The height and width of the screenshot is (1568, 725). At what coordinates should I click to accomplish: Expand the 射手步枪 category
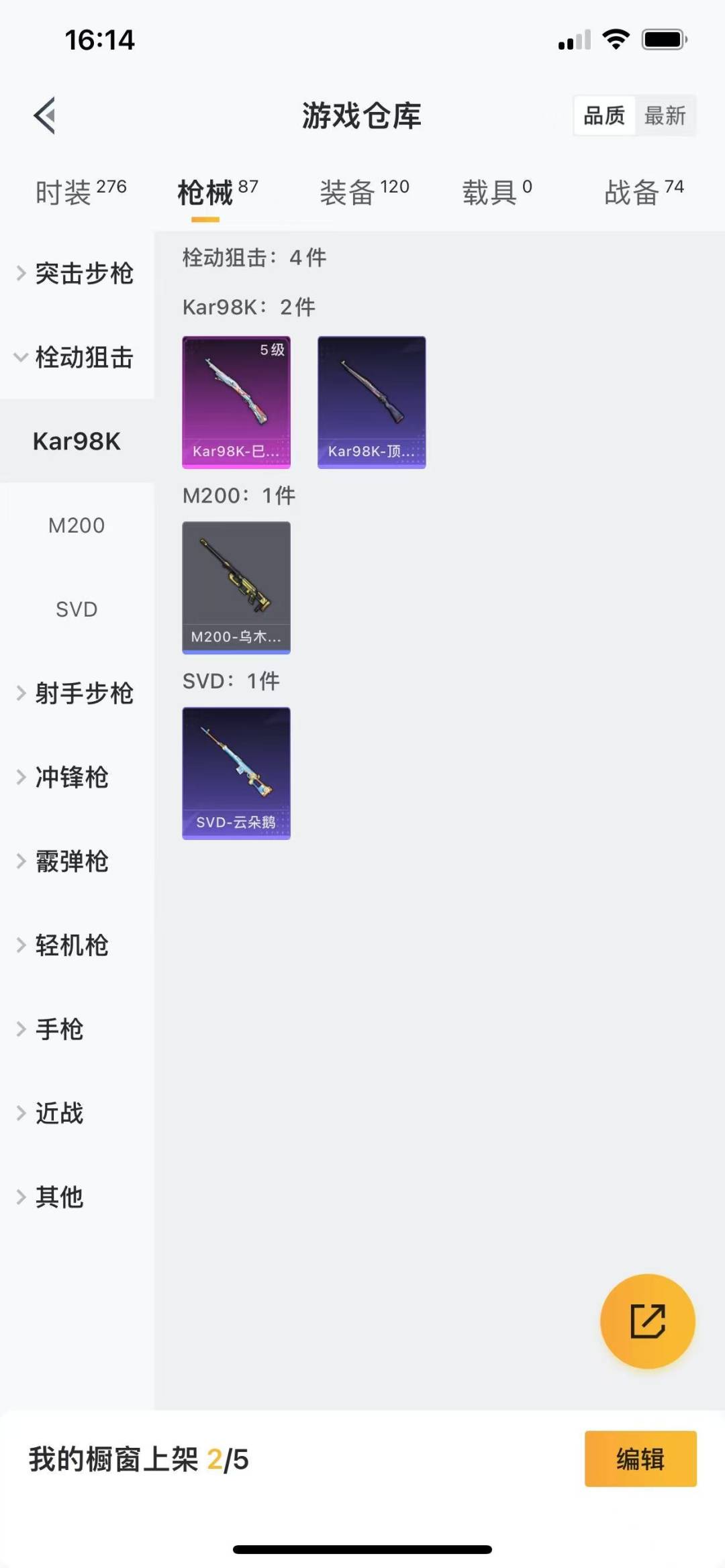coord(77,693)
